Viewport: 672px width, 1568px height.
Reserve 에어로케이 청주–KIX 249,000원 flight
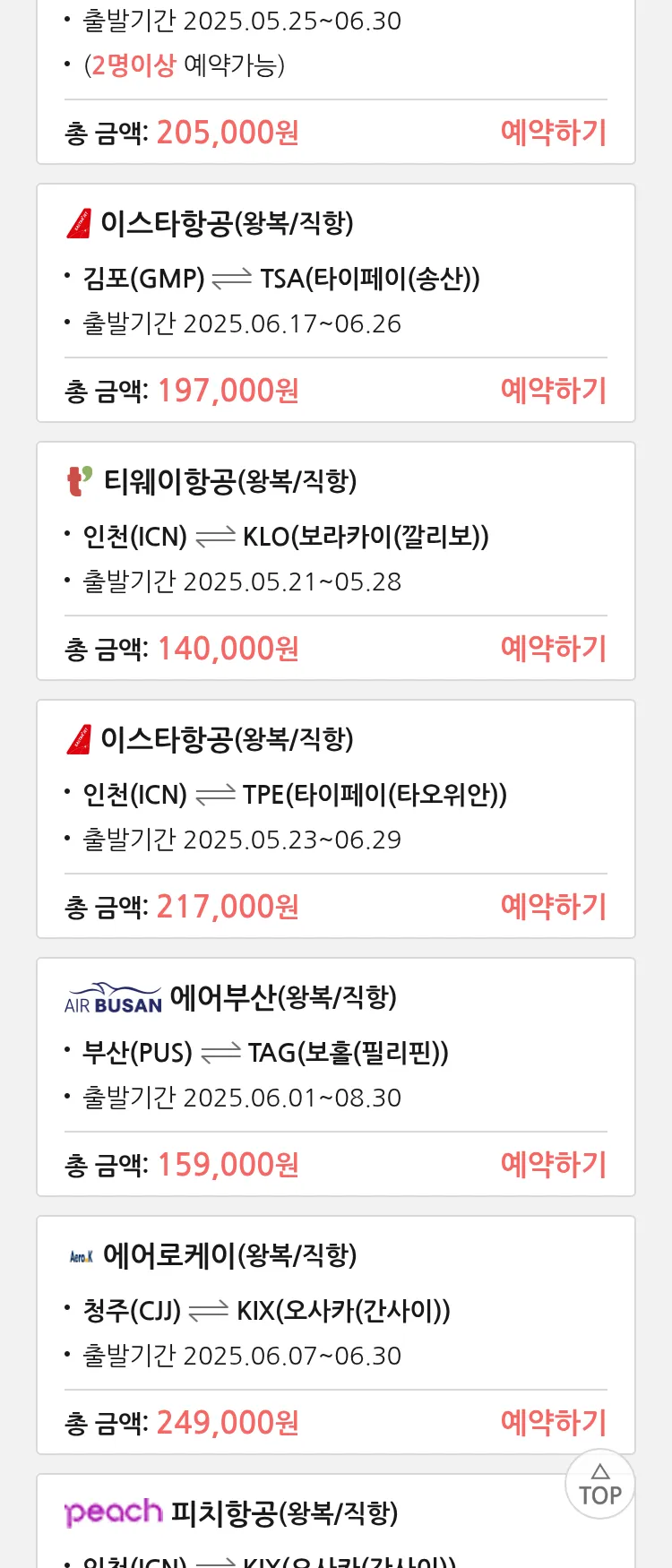pyautogui.click(x=553, y=1423)
